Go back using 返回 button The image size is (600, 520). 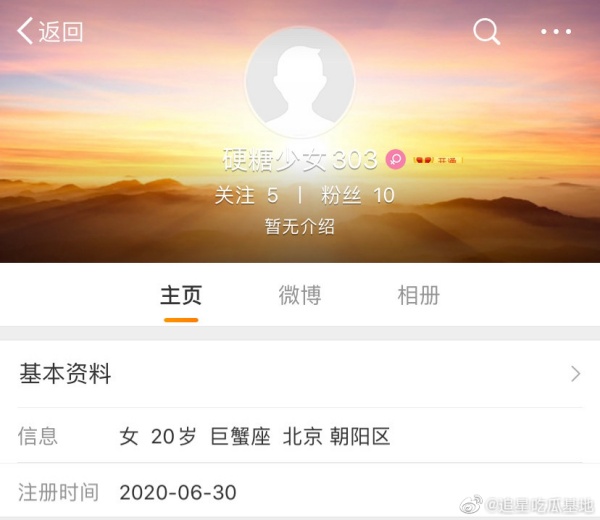pos(50,32)
